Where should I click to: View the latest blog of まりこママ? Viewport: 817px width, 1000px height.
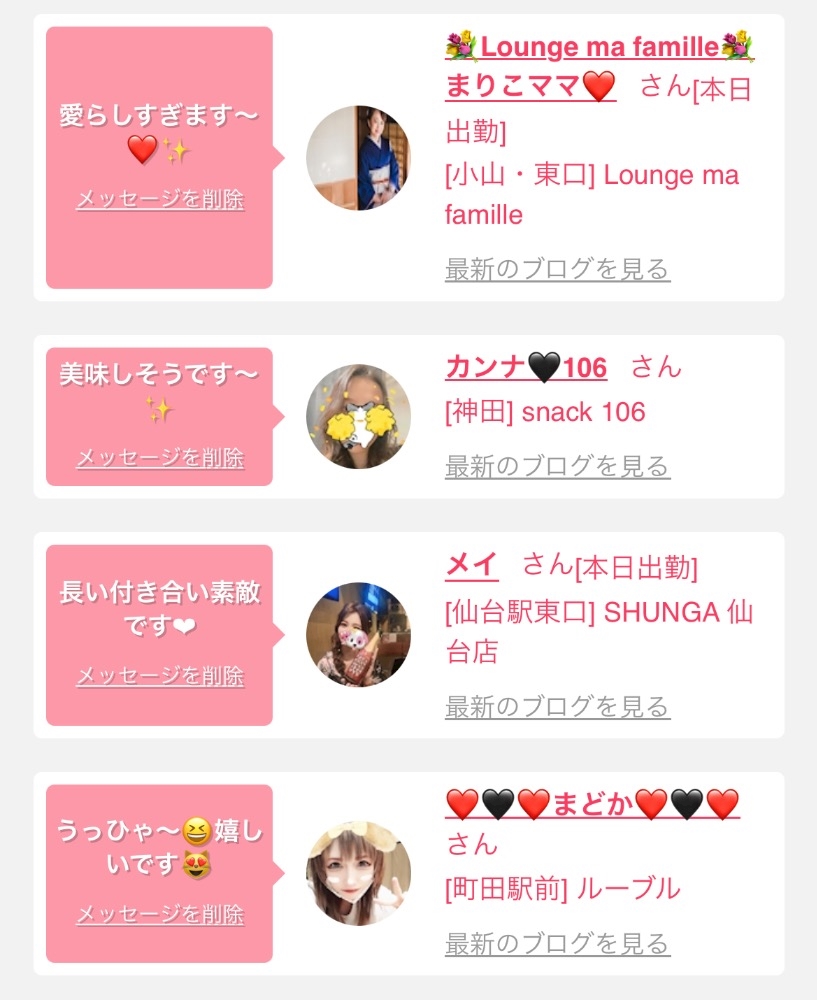557,269
